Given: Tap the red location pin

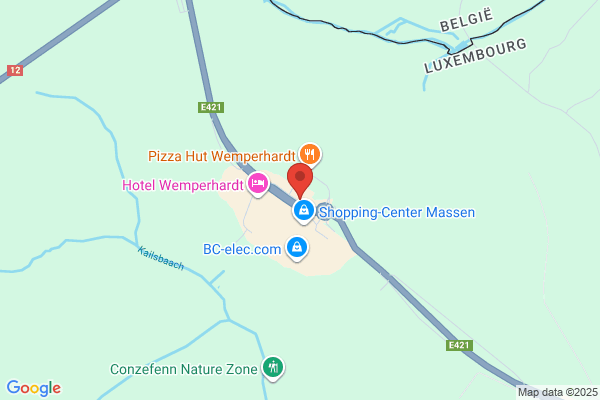Looking at the screenshot, I should (300, 180).
